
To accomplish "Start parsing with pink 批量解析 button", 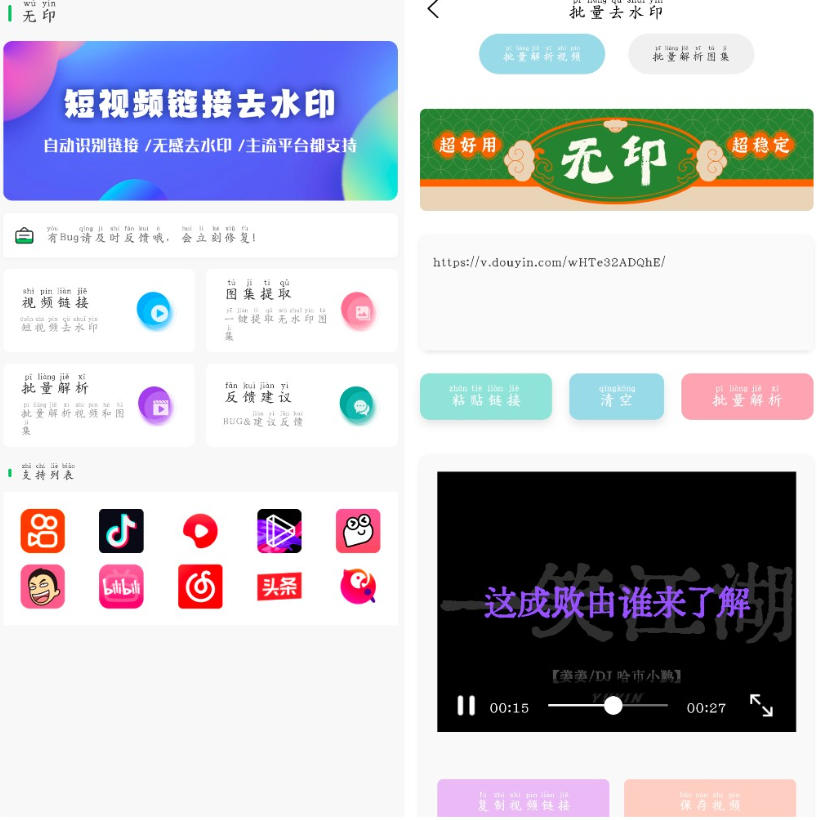I will click(747, 396).
